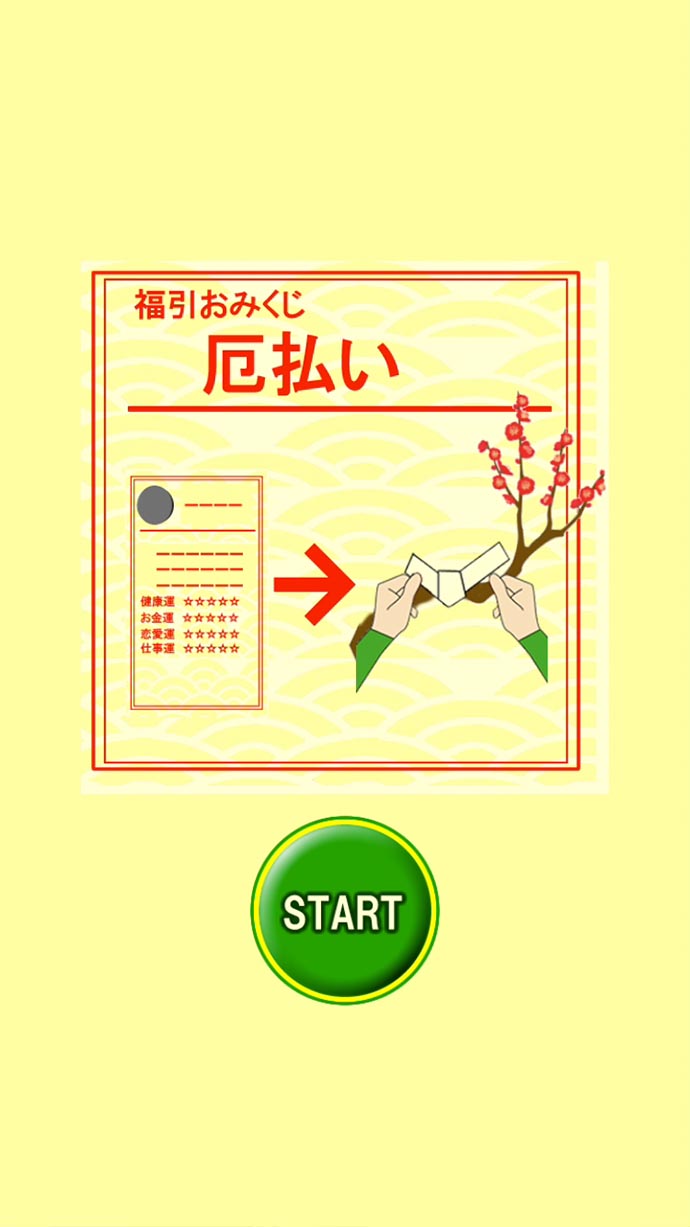Viewport: 690px width, 1227px height.
Task: Tap the green START button
Action: click(x=344, y=910)
